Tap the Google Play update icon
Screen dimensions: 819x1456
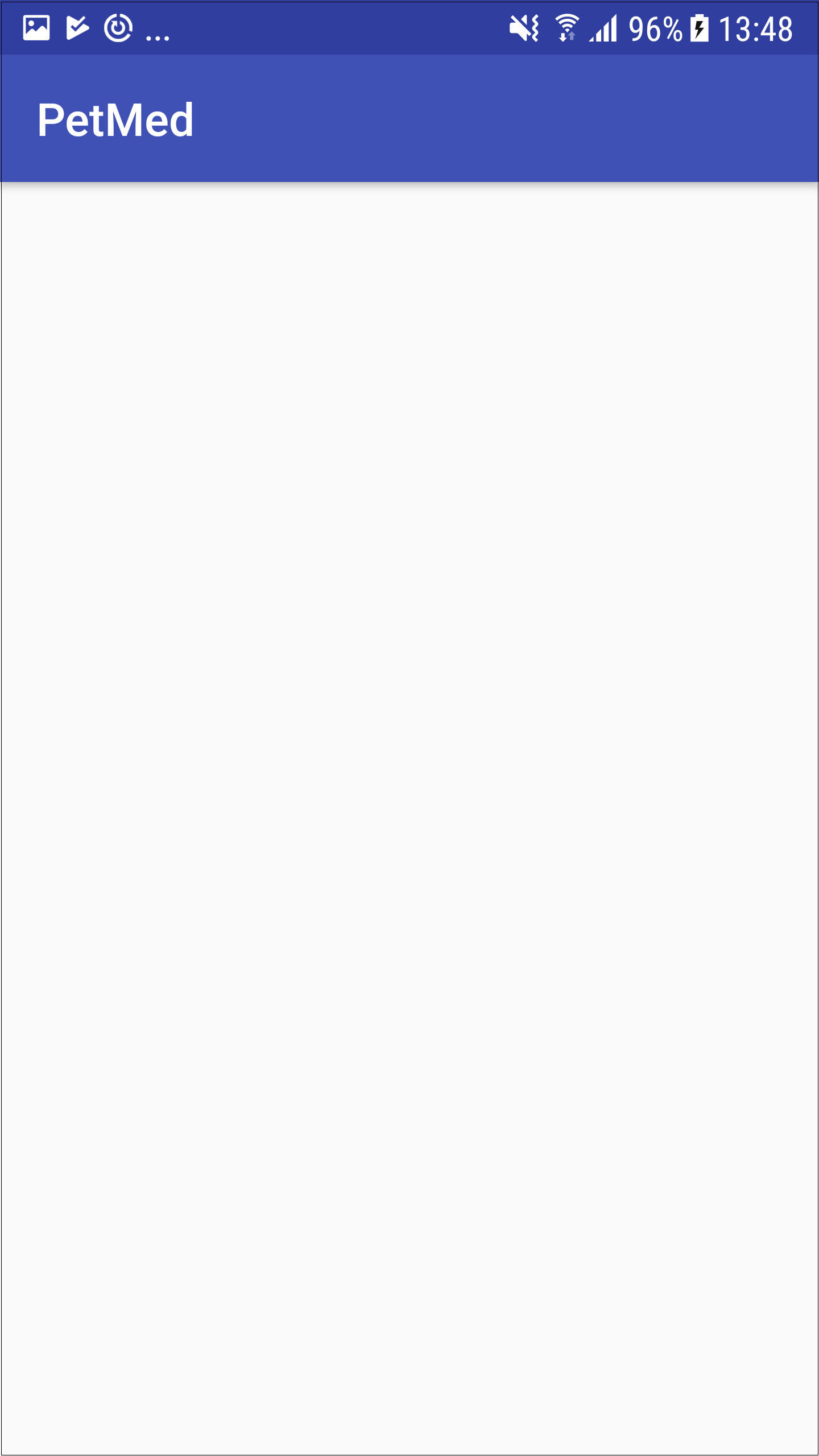78,27
